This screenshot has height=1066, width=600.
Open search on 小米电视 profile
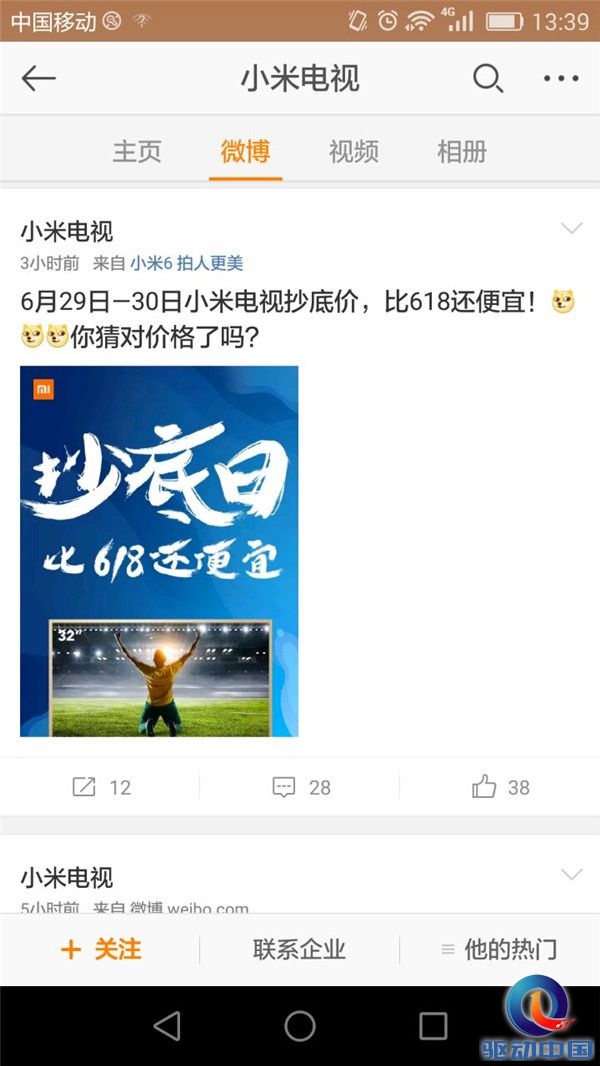487,79
